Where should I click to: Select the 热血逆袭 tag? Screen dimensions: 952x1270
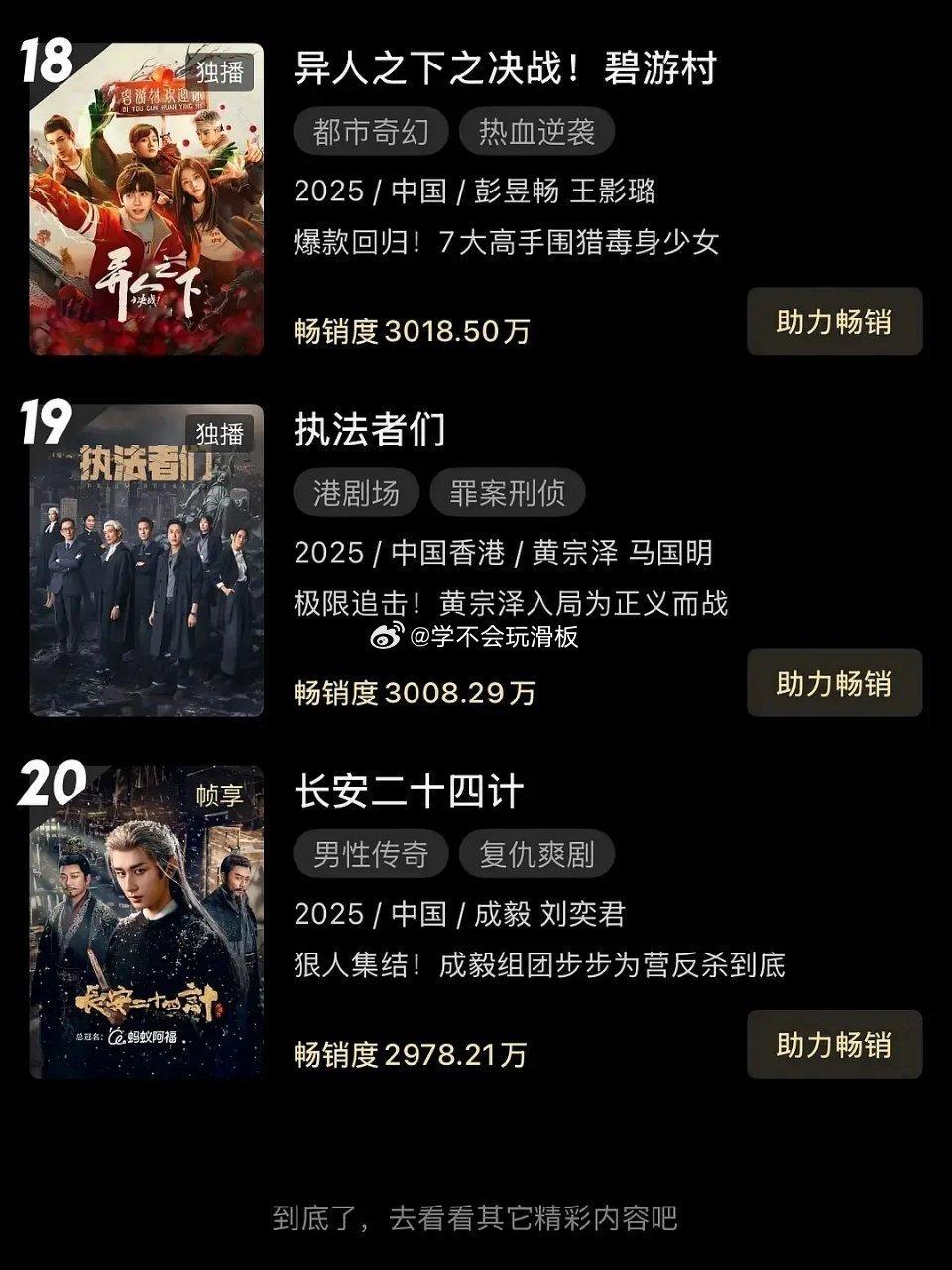pyautogui.click(x=536, y=132)
